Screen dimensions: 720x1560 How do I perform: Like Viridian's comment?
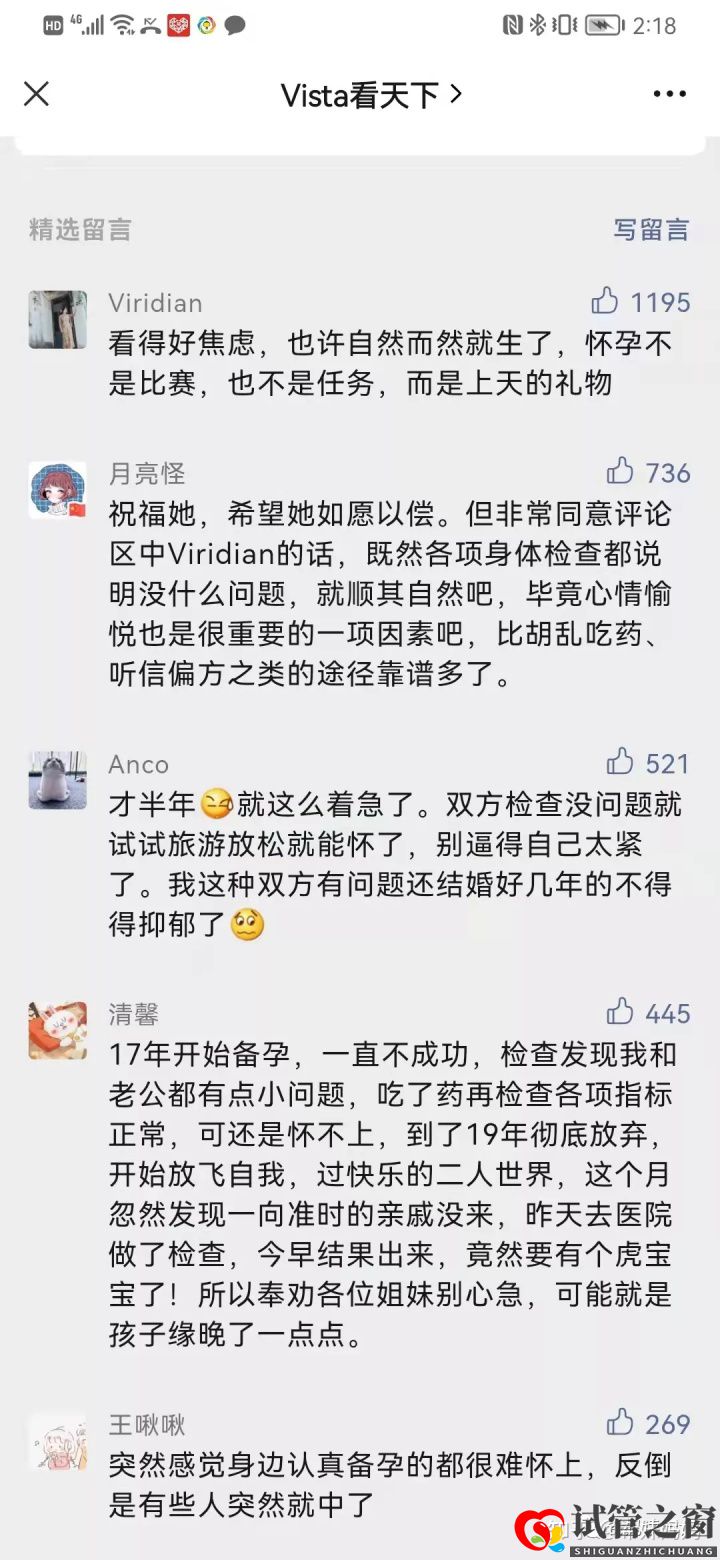point(605,301)
